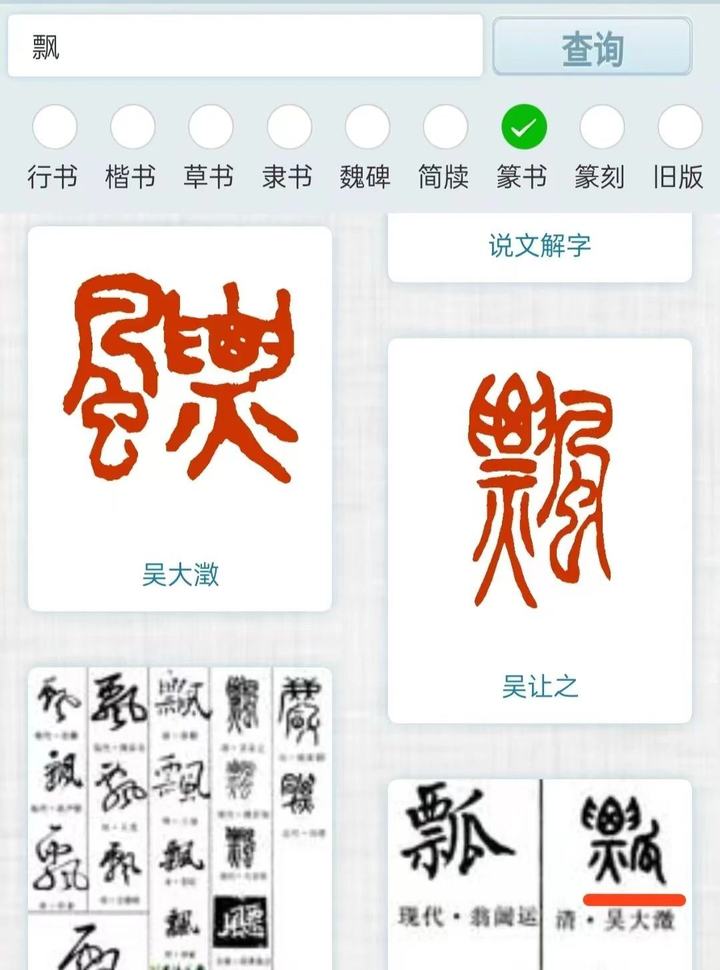
Task: Tap the checked 篆书 option
Action: (x=523, y=128)
